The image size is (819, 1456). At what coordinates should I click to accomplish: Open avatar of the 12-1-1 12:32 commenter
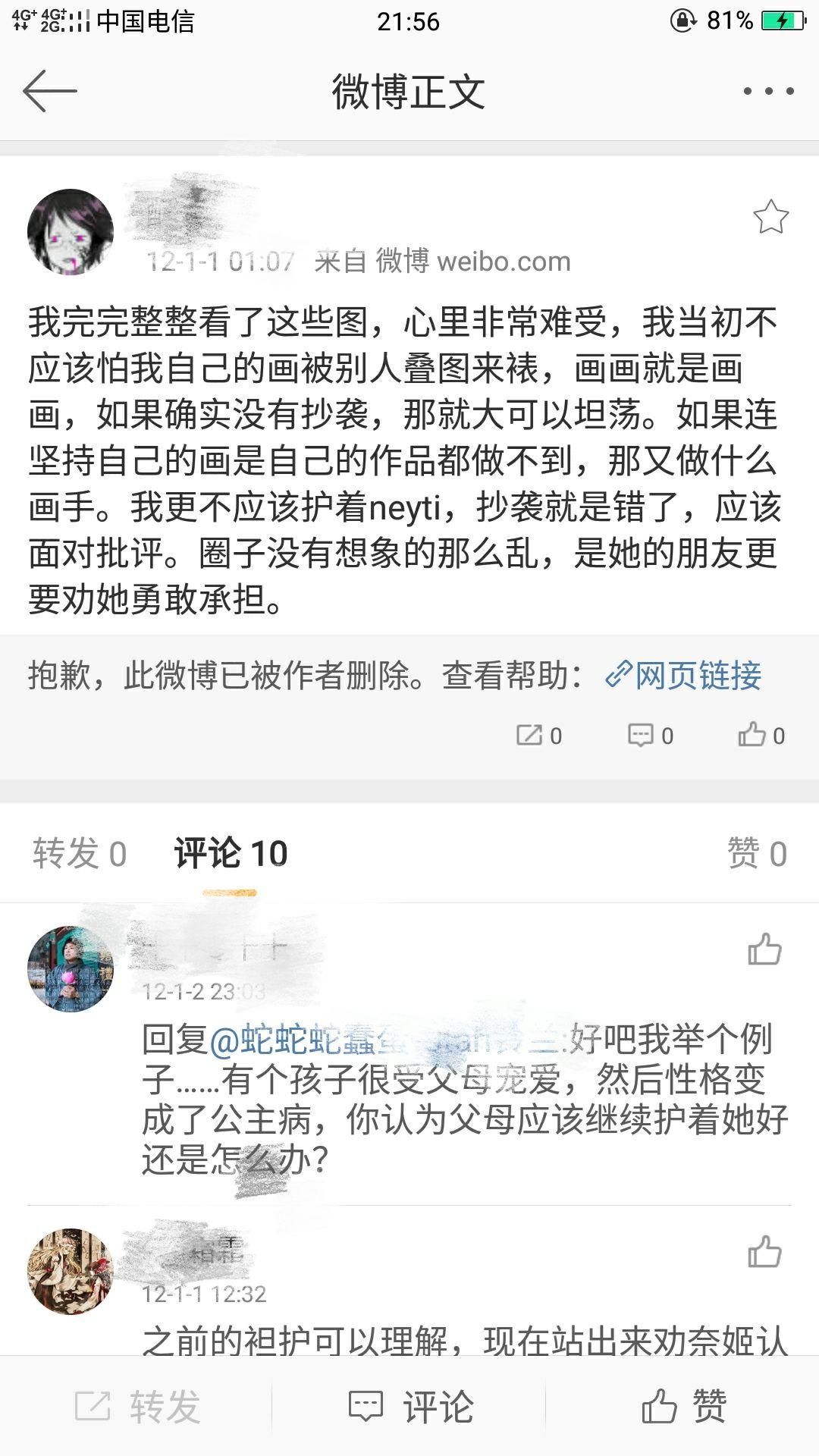(x=71, y=1272)
